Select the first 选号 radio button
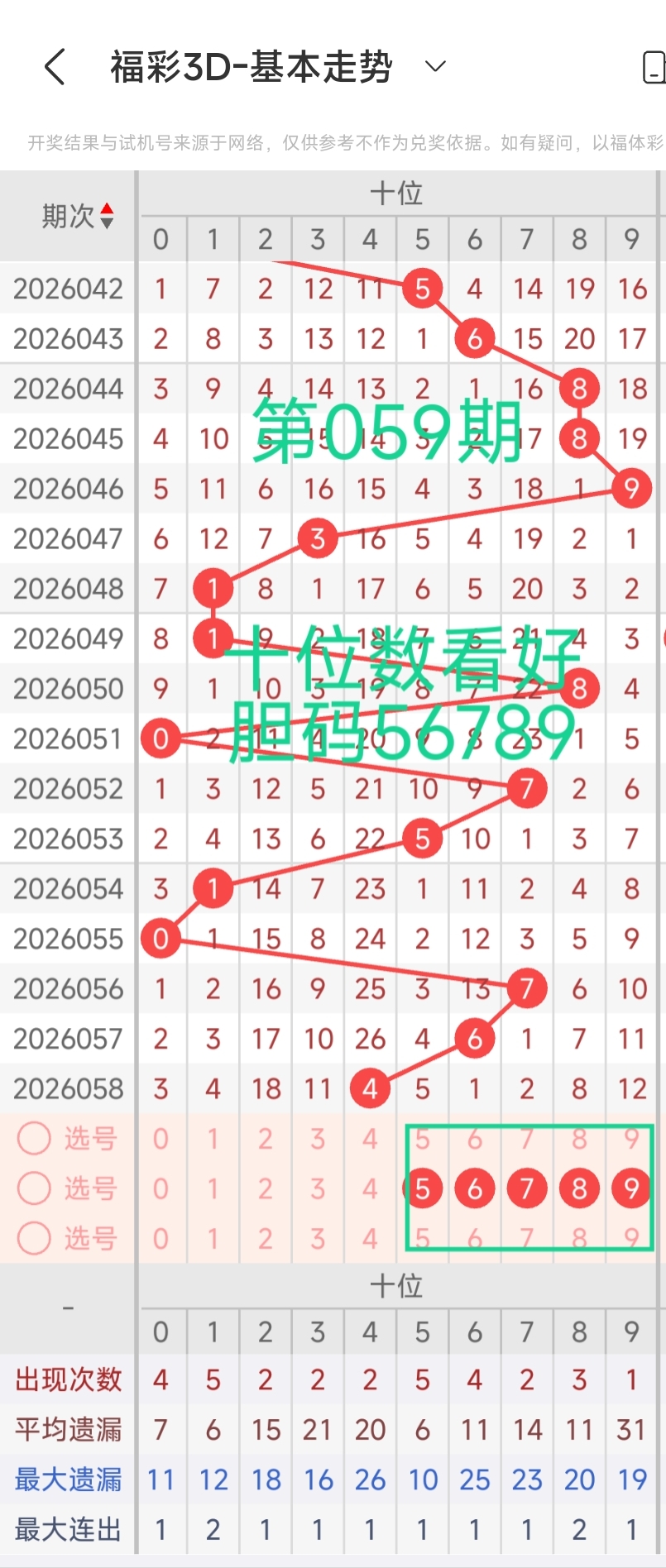Screen dimensions: 666x1568 click(x=34, y=1138)
